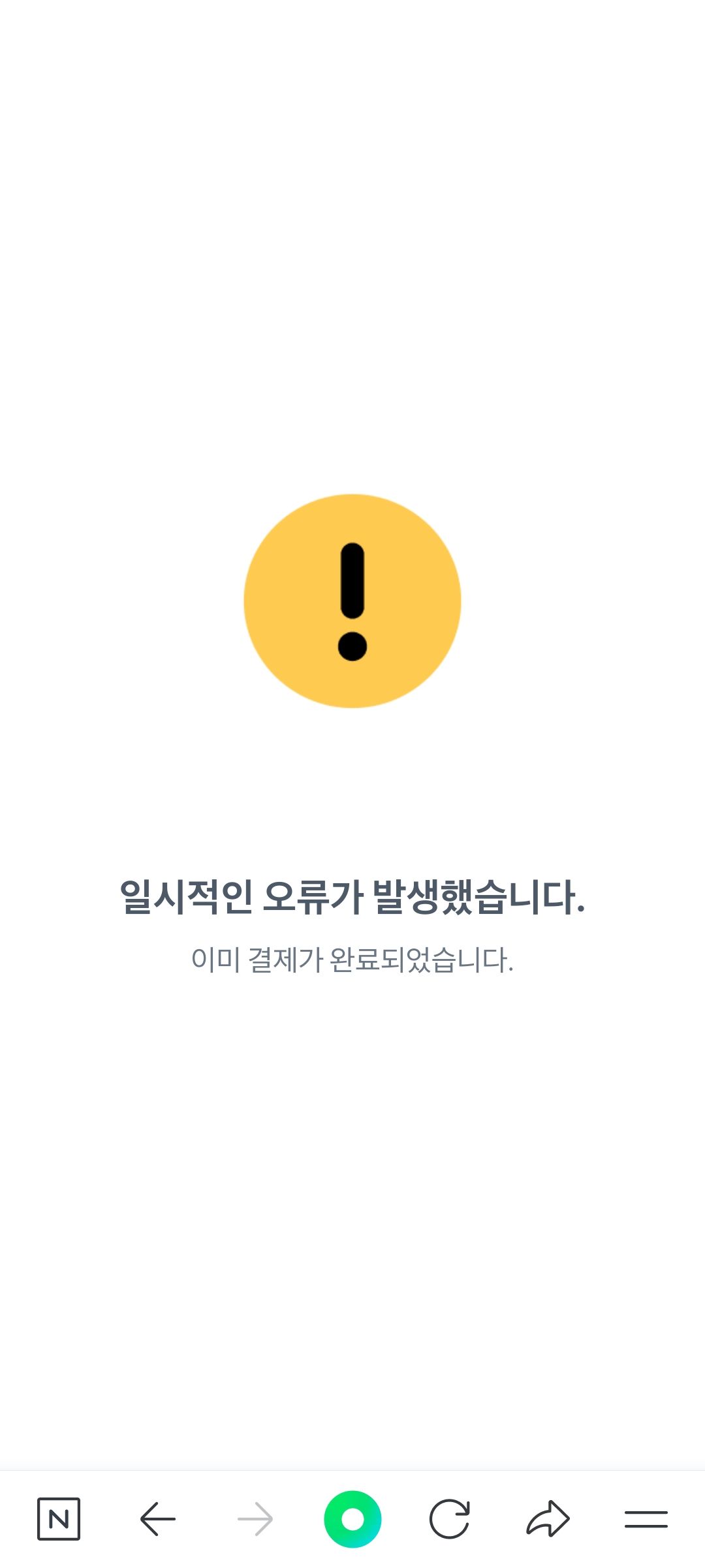Open the Naver home button

59,1519
